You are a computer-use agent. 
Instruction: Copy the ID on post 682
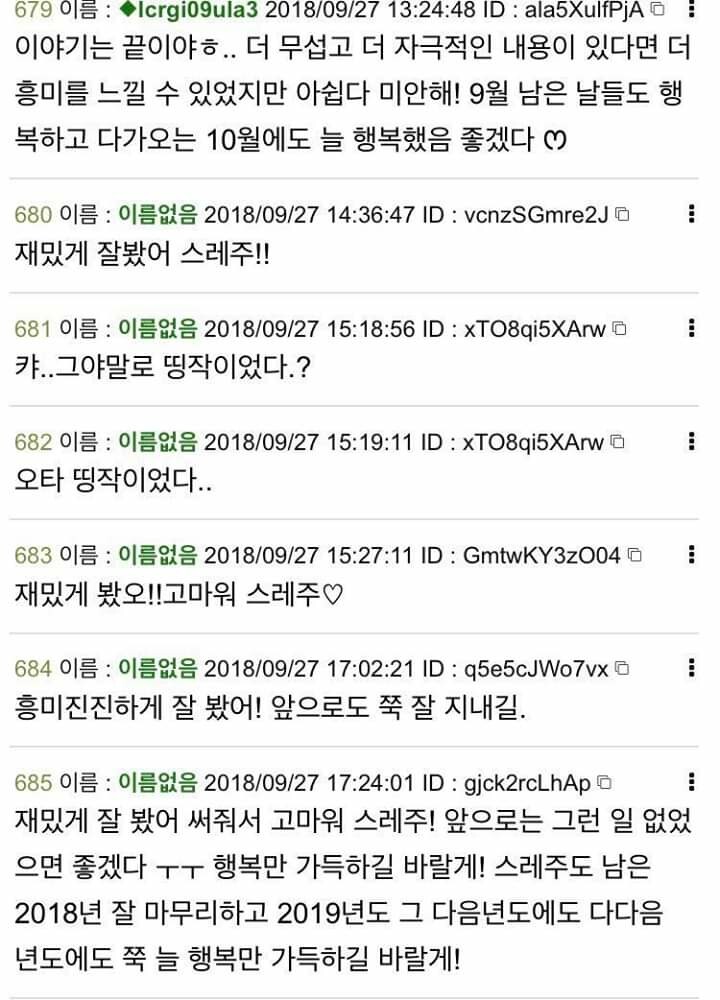(618, 441)
